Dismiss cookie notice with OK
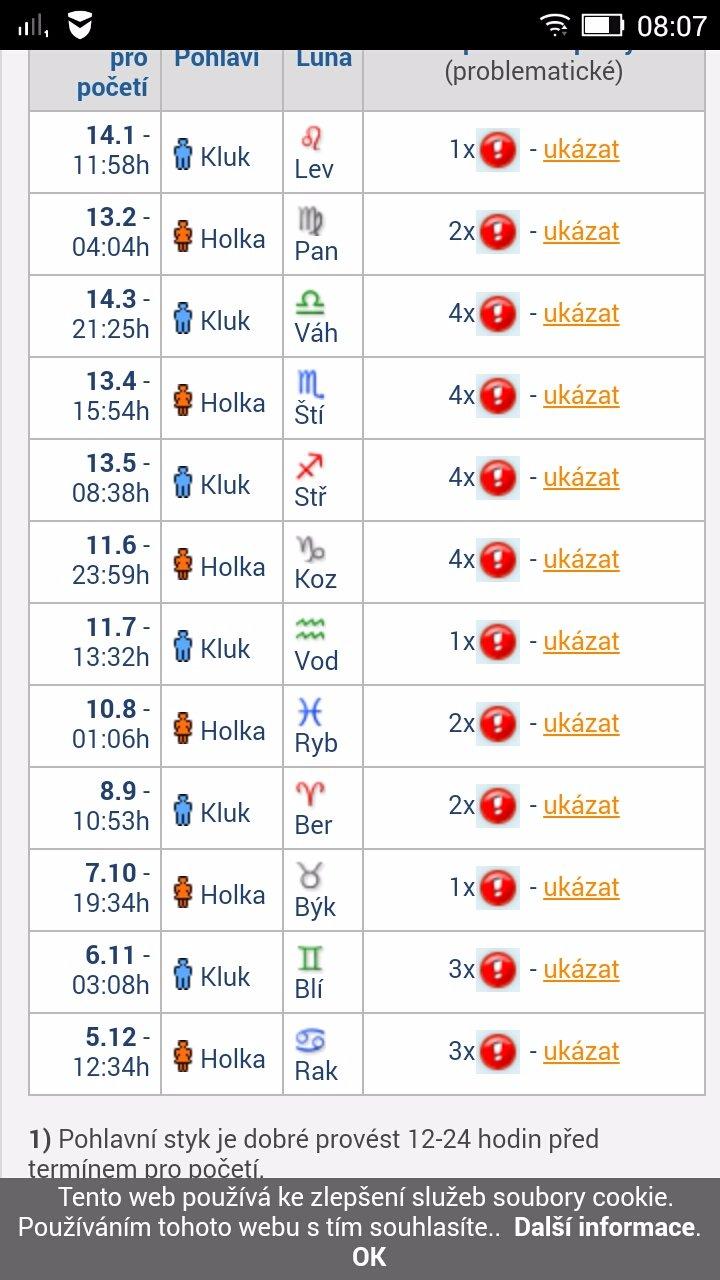 369,1257
